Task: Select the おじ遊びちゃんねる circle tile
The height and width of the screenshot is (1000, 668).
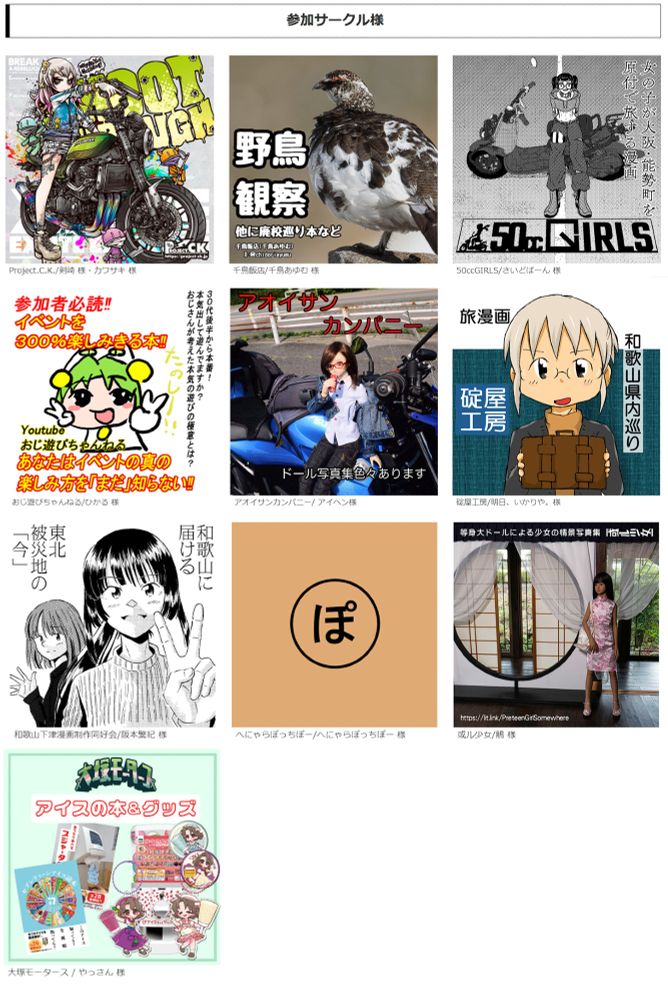Action: click(110, 392)
